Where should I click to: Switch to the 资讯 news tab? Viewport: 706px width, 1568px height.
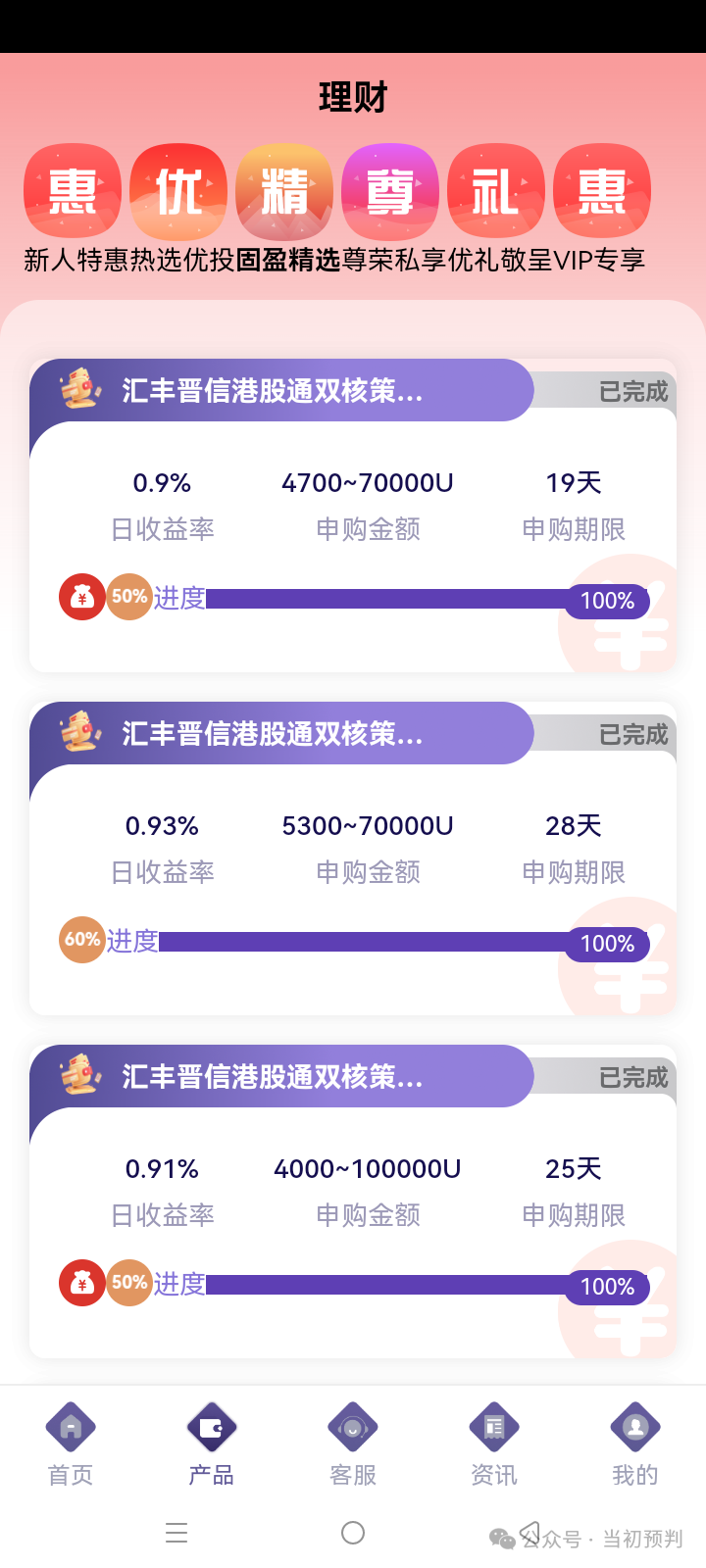click(494, 1445)
